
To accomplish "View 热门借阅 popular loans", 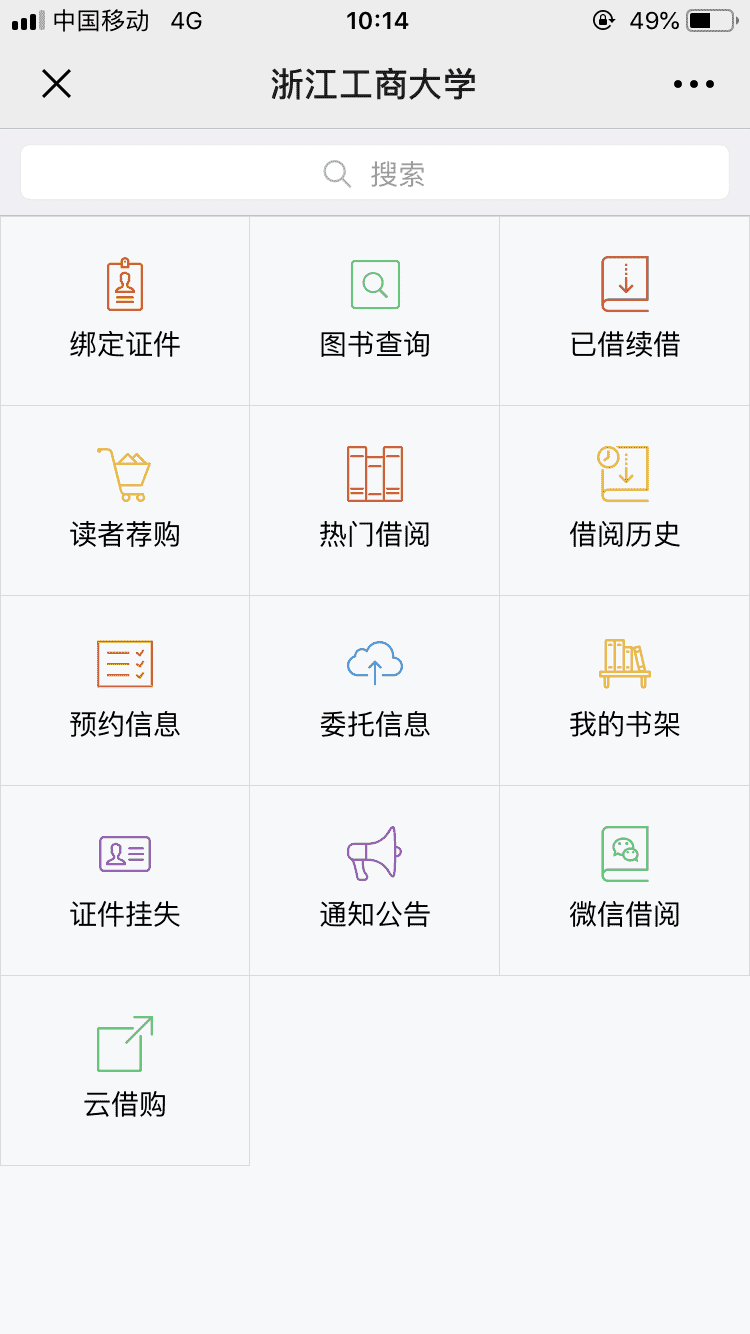I will (375, 500).
